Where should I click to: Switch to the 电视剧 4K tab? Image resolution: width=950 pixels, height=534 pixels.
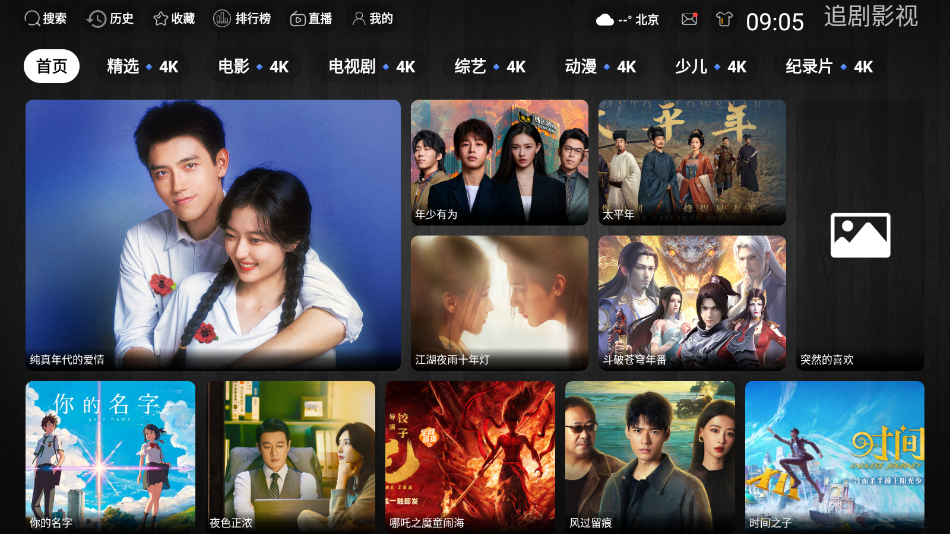coord(371,67)
